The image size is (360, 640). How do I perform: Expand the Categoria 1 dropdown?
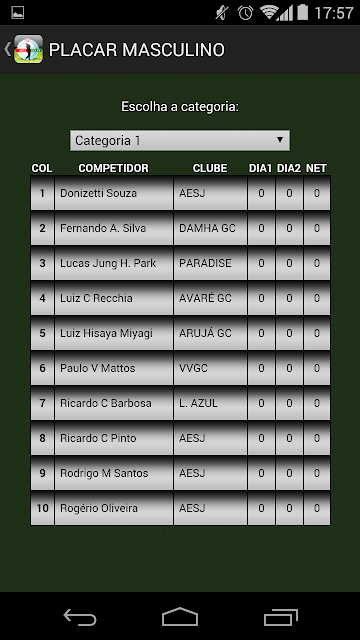click(x=180, y=140)
